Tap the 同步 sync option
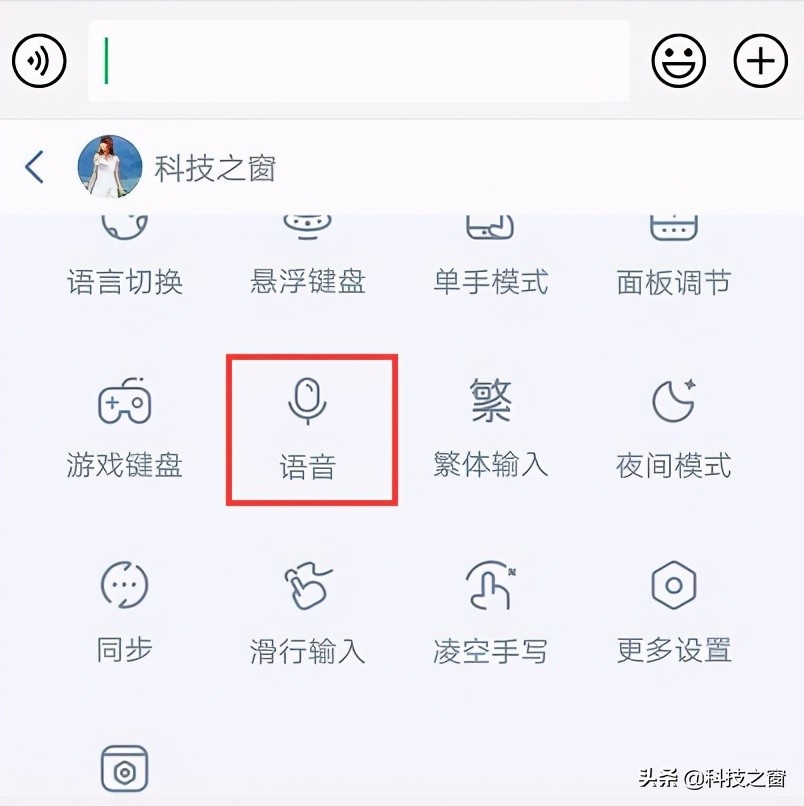Screen dimensions: 804x806 coord(125,612)
